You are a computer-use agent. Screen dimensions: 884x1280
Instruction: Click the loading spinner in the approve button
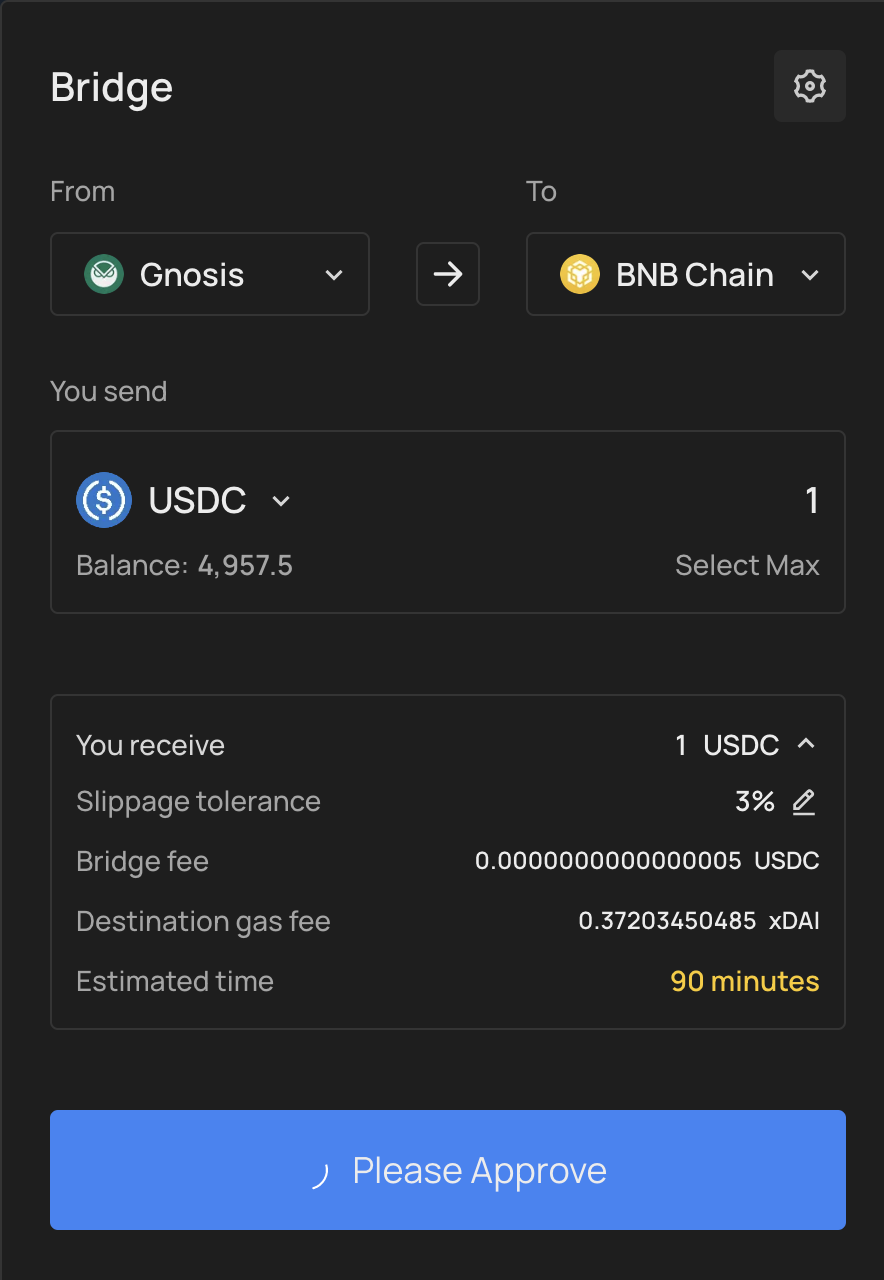(x=322, y=1170)
